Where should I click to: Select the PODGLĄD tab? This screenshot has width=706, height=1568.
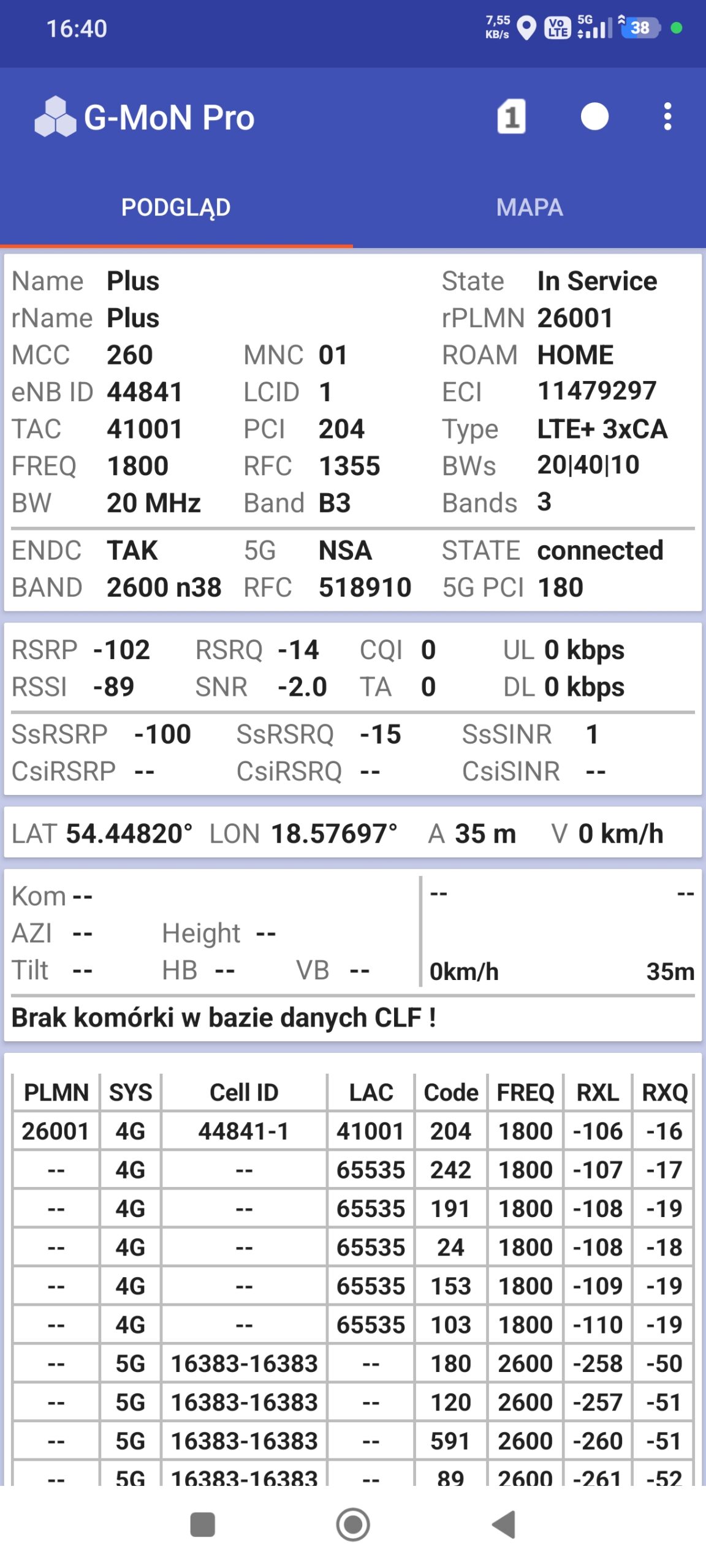(x=176, y=207)
